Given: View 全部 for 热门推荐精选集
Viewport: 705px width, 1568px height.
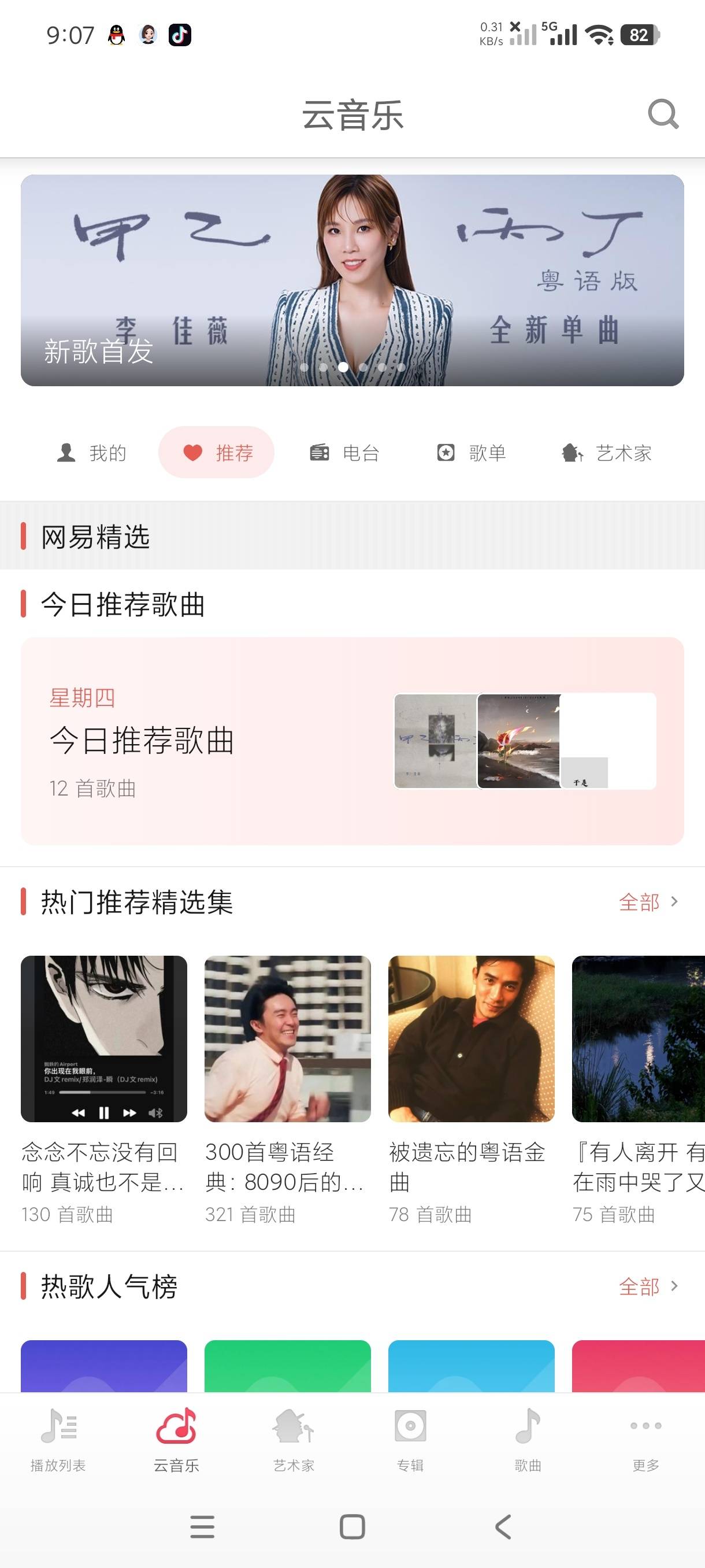Looking at the screenshot, I should click(648, 901).
